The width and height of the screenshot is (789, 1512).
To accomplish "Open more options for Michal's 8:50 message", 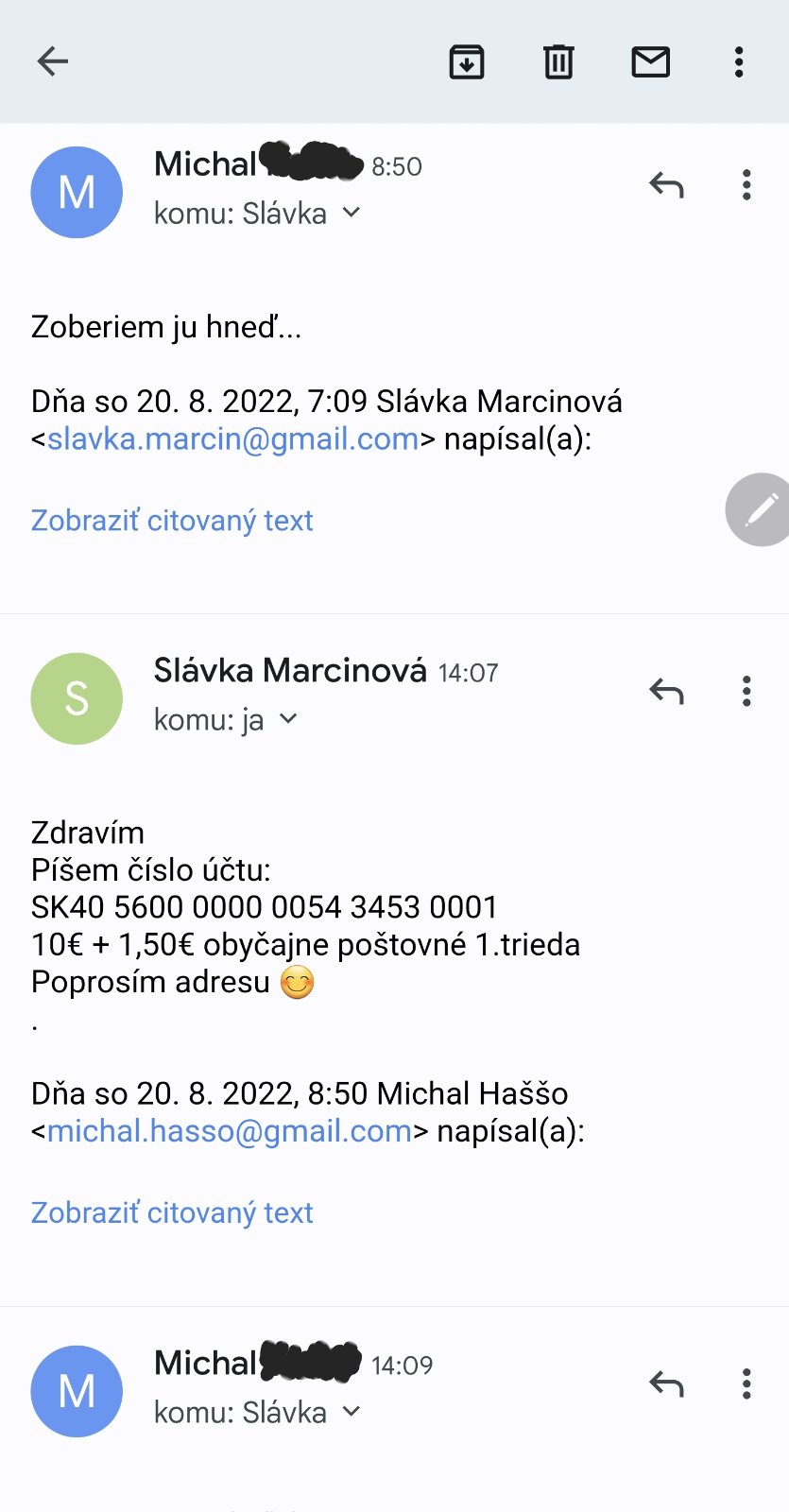I will pyautogui.click(x=746, y=185).
